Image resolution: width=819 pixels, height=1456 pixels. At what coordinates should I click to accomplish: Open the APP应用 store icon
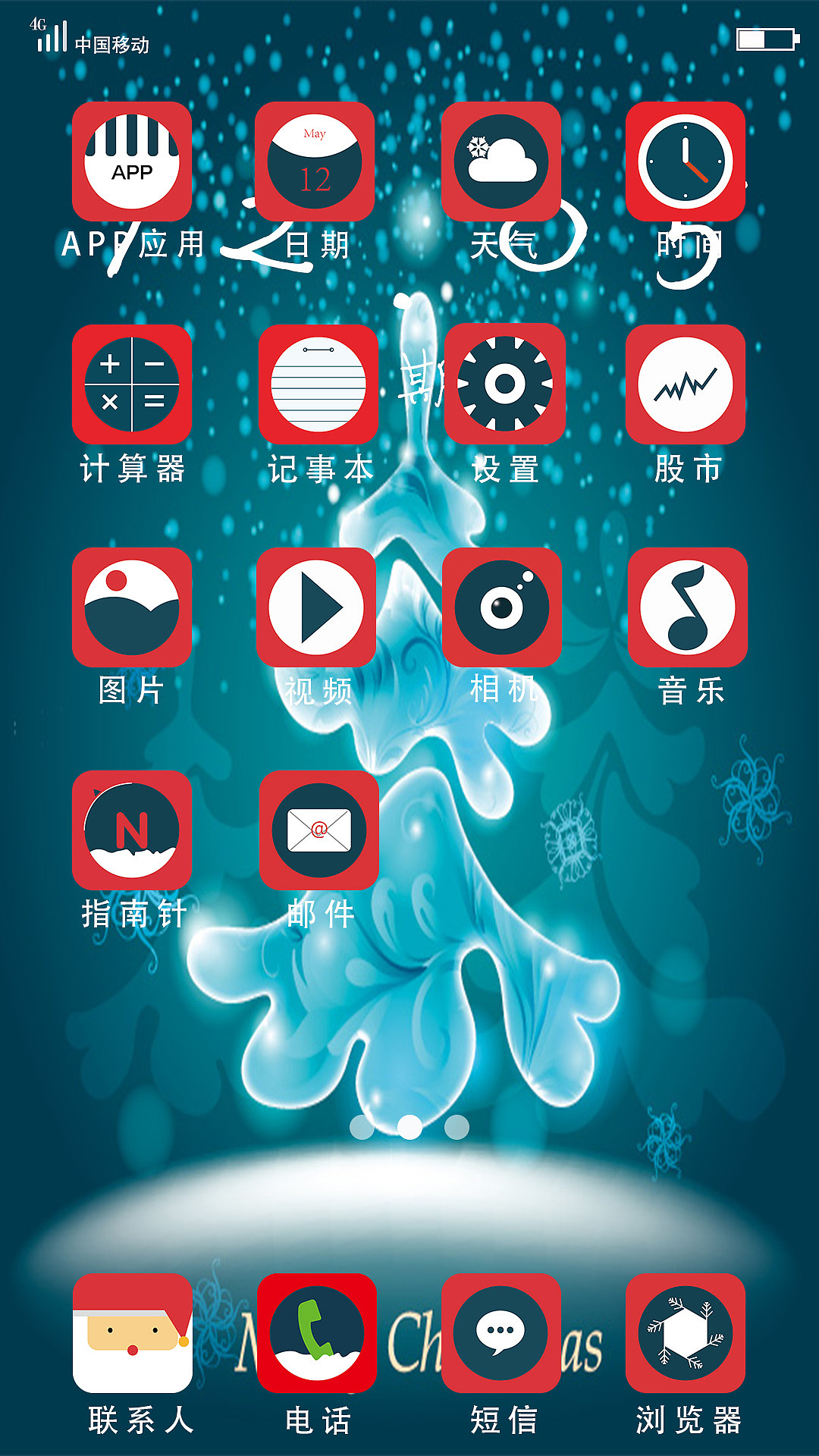(x=132, y=162)
